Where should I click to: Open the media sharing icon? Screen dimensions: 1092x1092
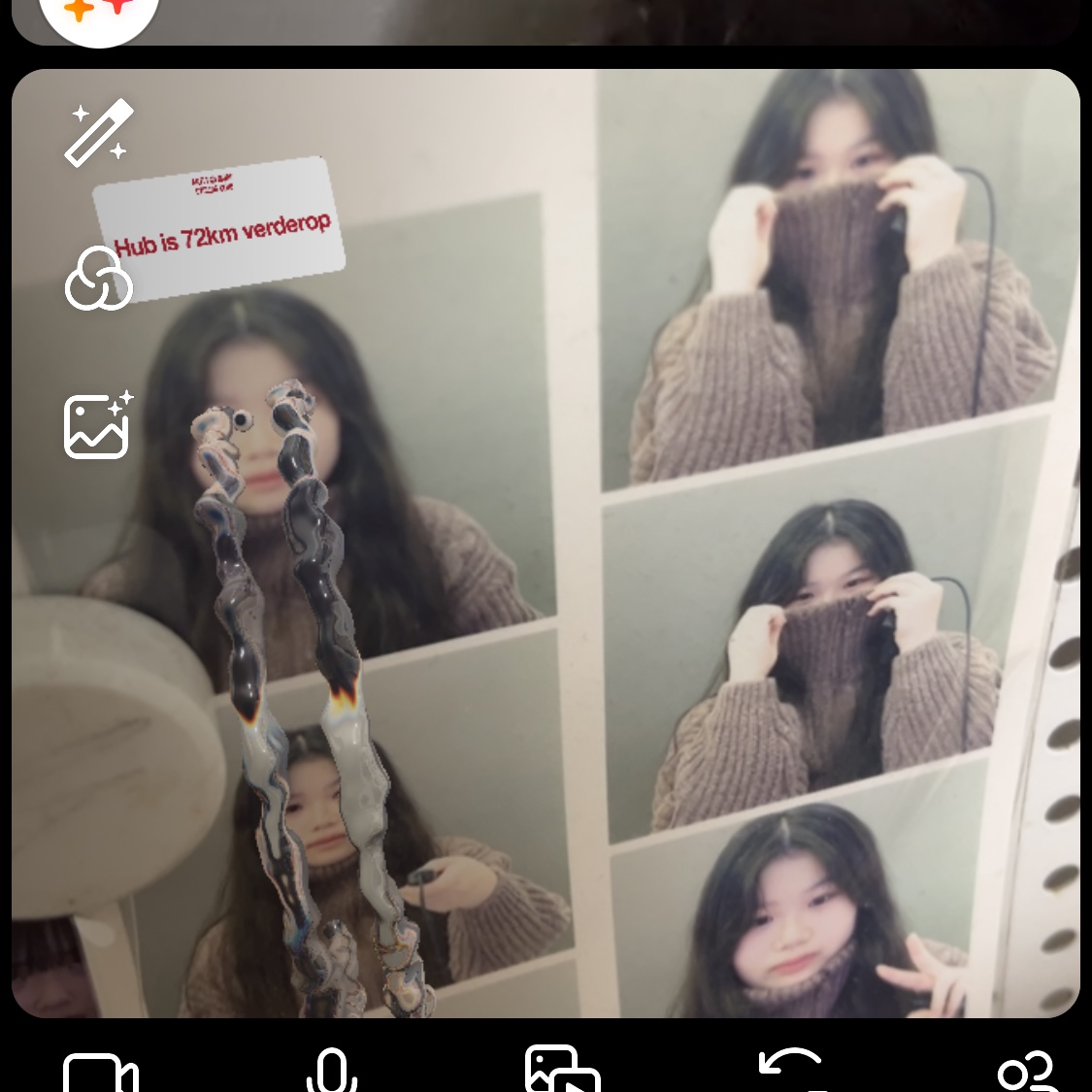562,1071
